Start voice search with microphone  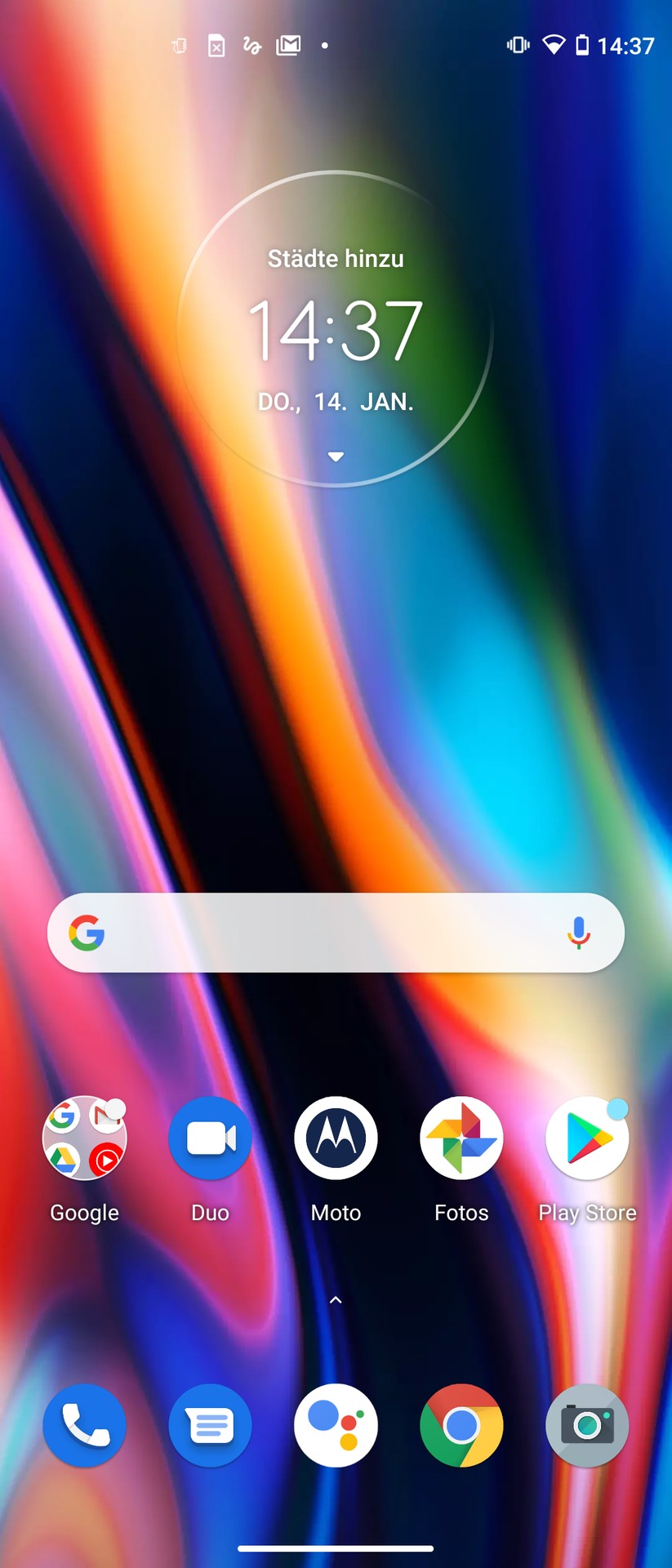[579, 933]
